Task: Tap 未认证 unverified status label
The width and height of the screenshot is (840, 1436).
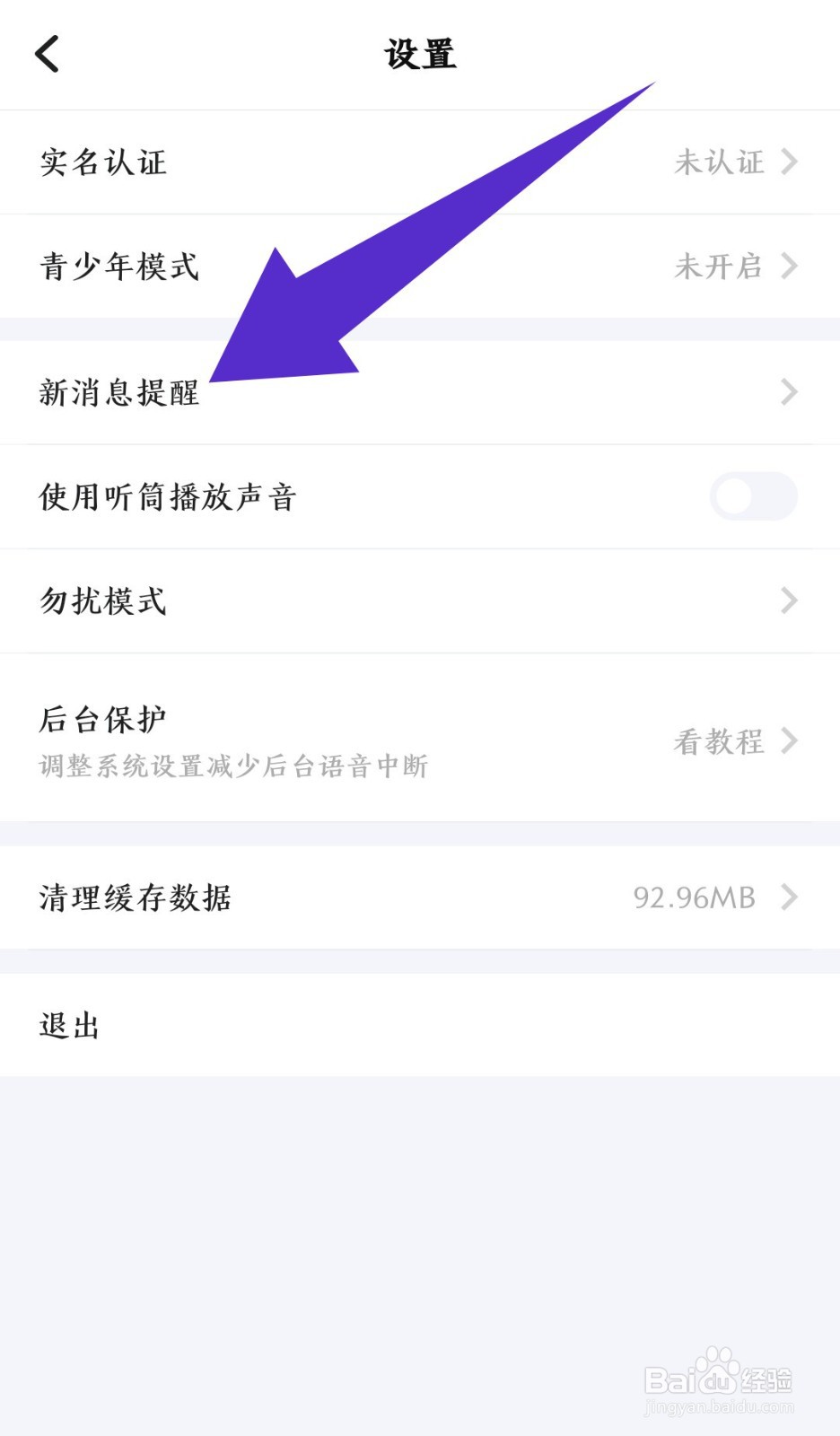Action: point(719,162)
